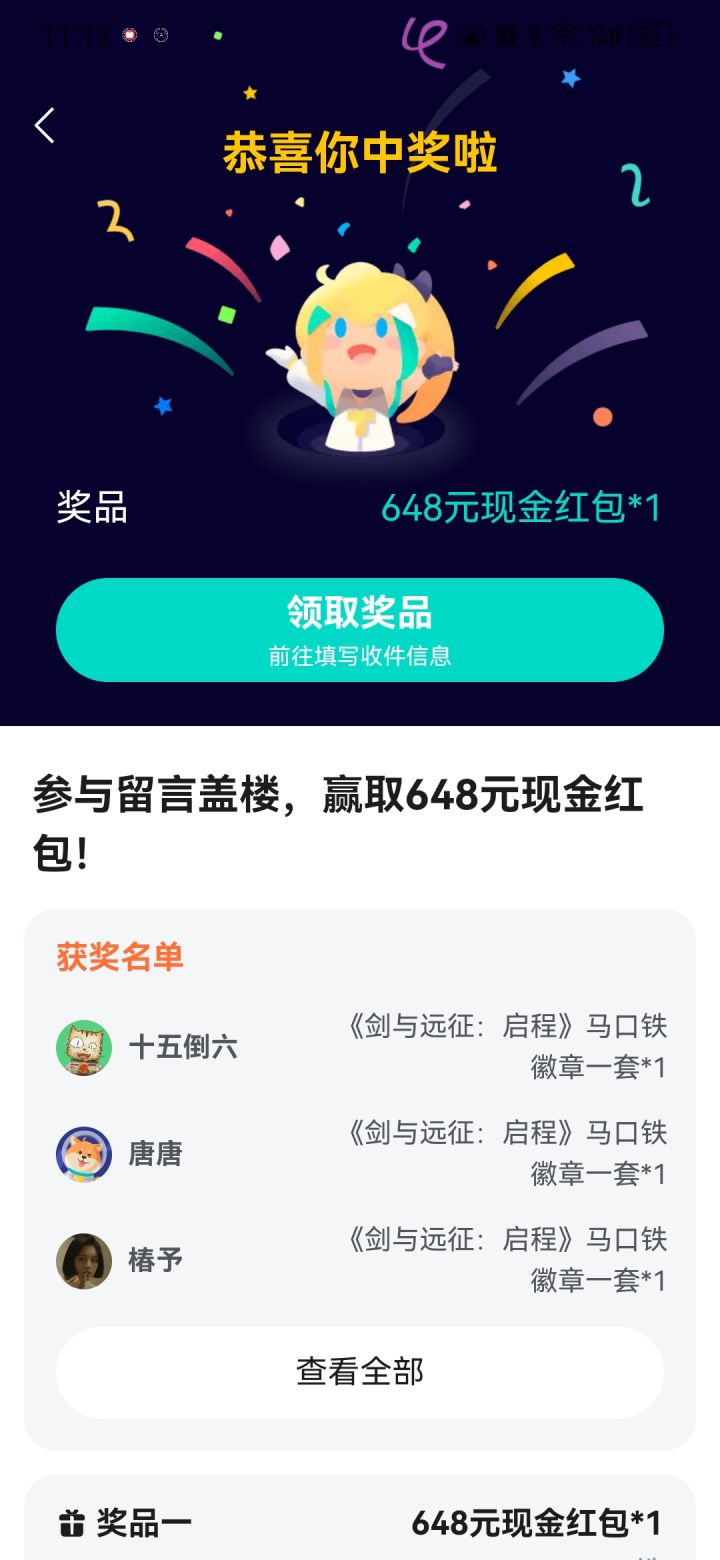
Task: Expand the full winners list via 查看全部
Action: (x=360, y=1372)
